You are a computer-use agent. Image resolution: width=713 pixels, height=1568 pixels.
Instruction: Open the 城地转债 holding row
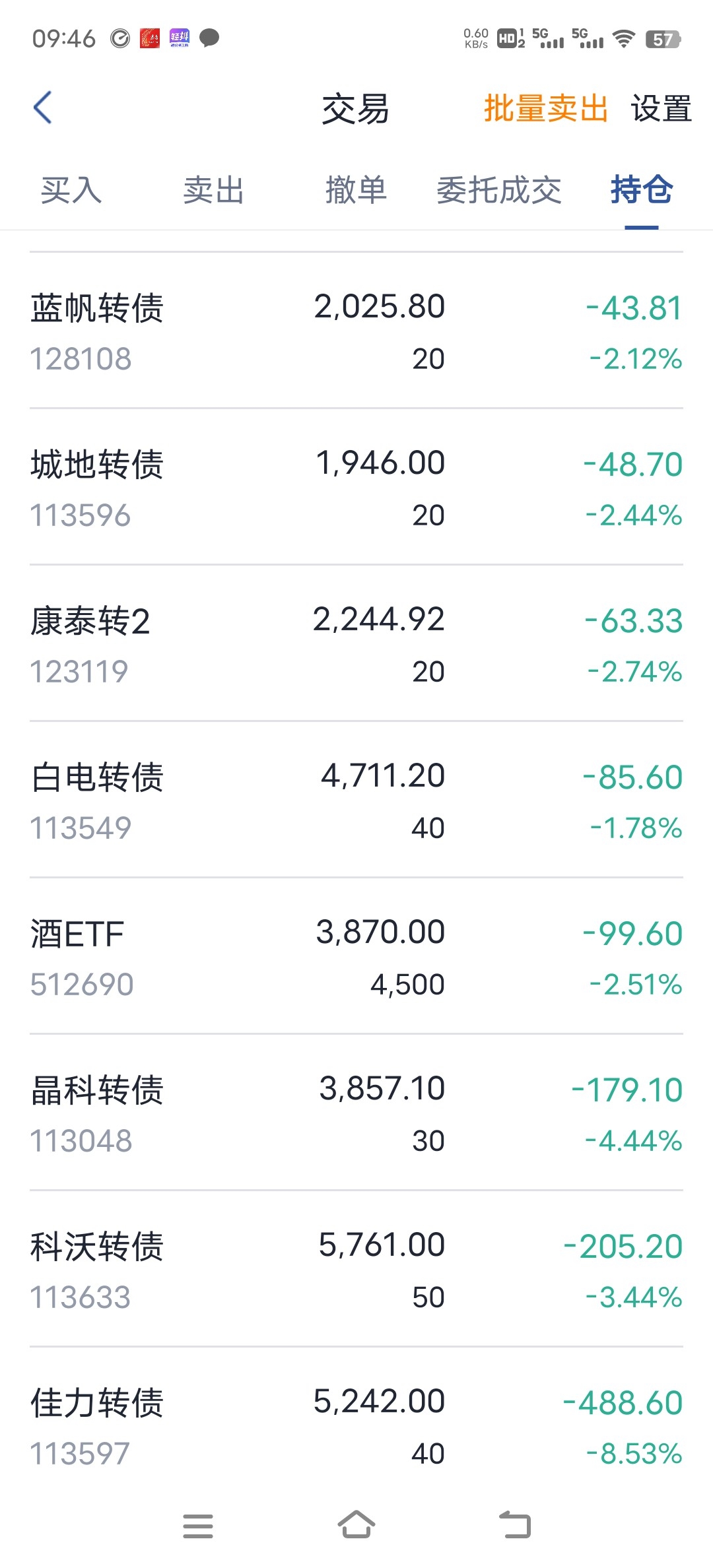(356, 487)
